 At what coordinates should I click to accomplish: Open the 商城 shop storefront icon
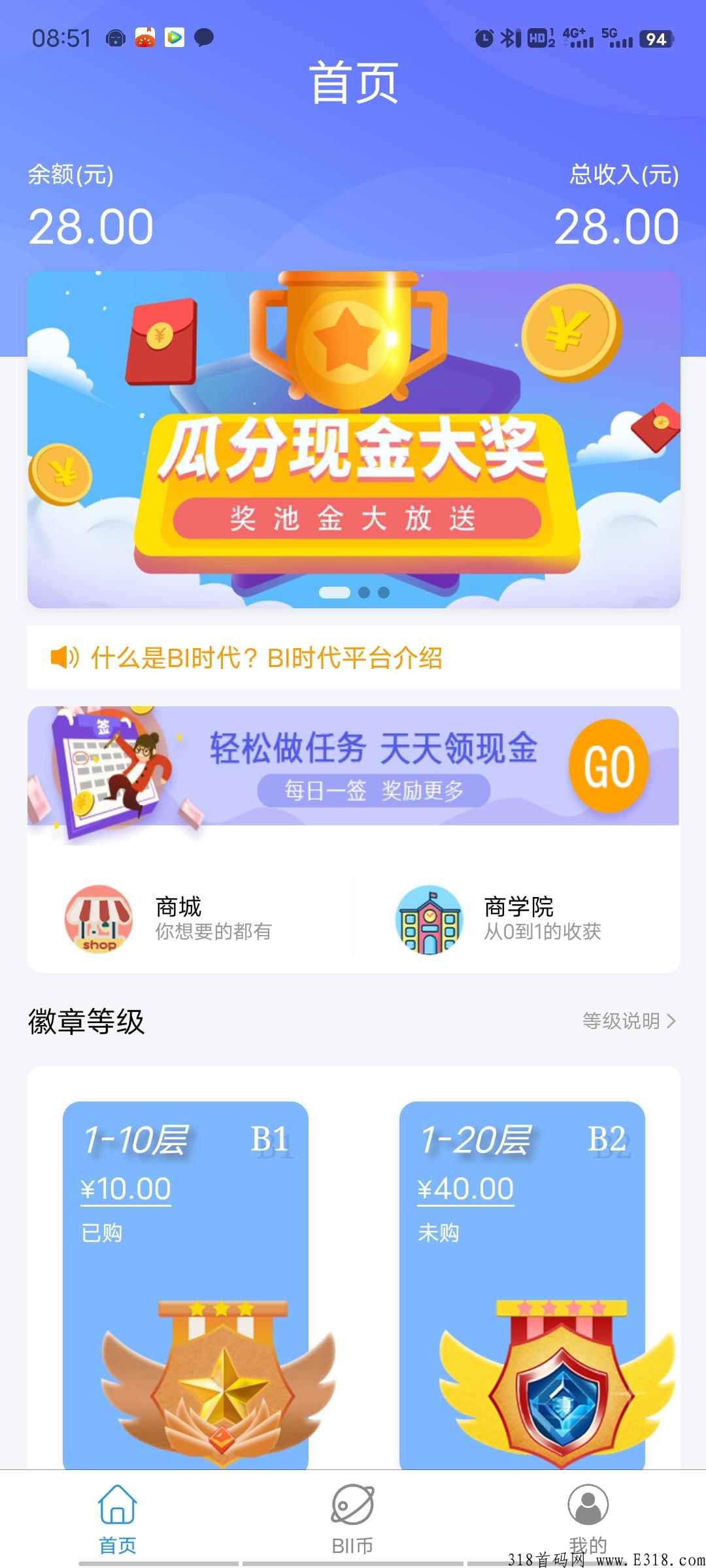98,917
